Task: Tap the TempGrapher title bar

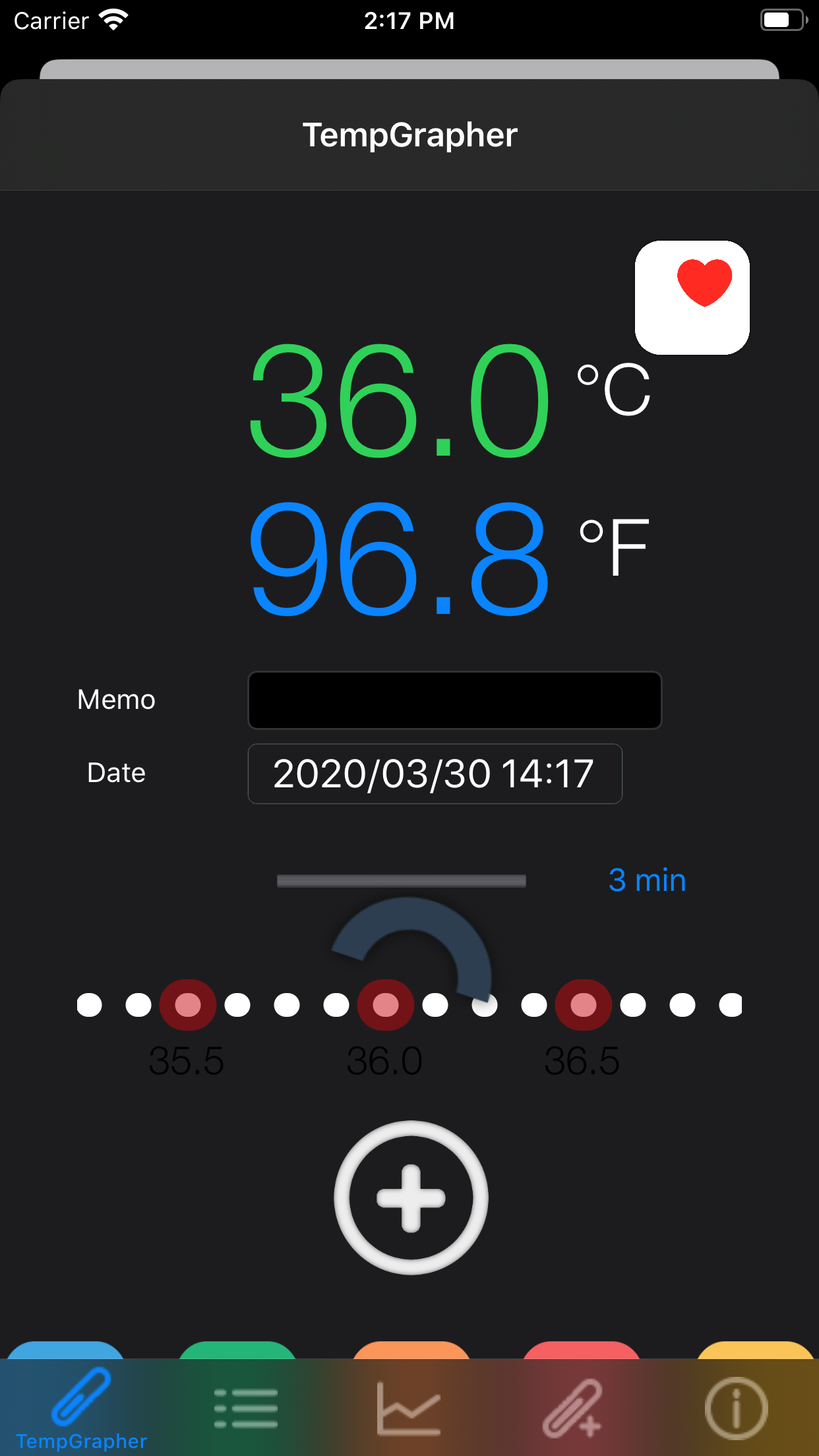Action: (409, 134)
